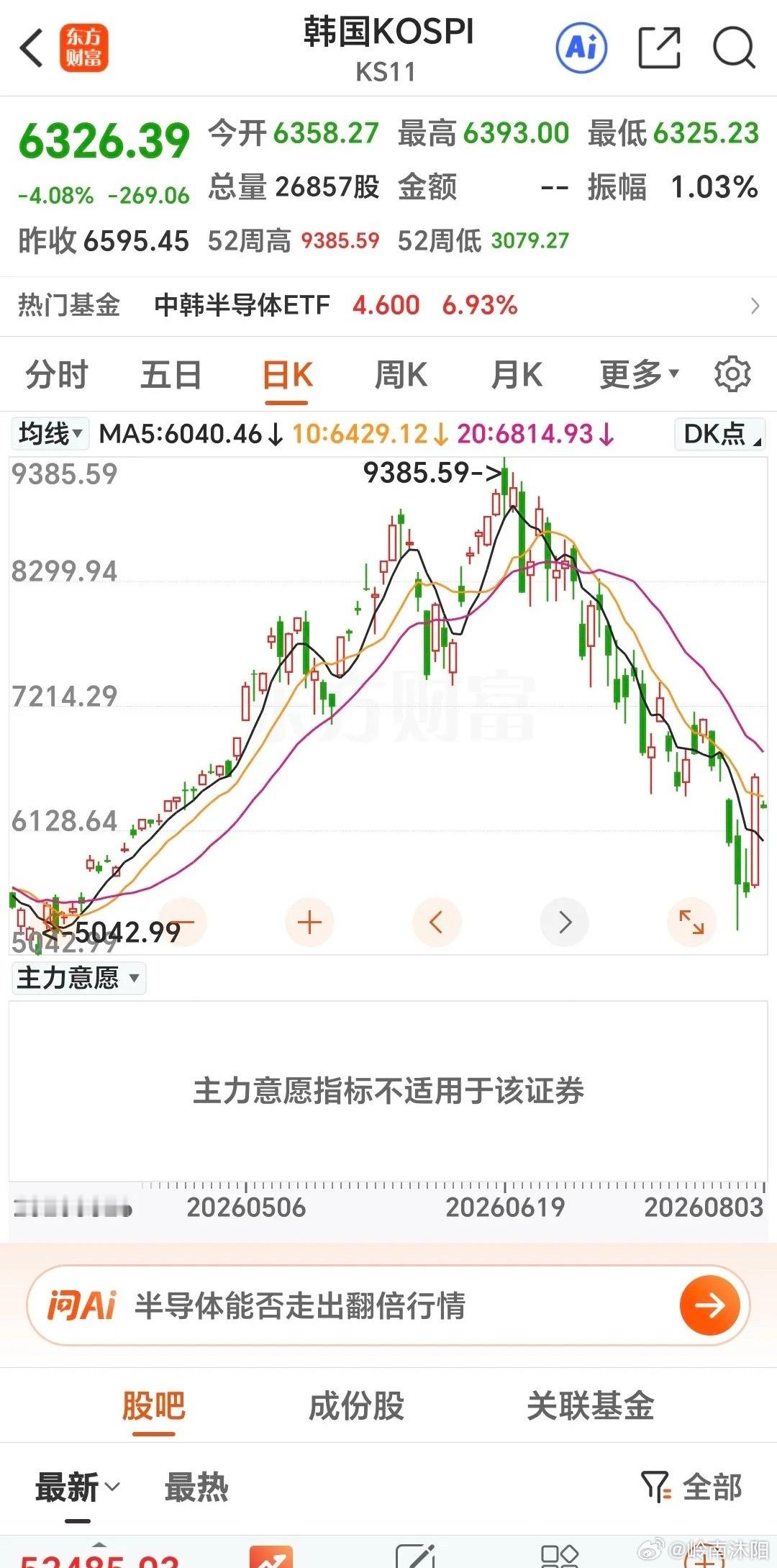The width and height of the screenshot is (777, 1568).
Task: Switch to the 成份股 tab
Action: [x=357, y=1405]
